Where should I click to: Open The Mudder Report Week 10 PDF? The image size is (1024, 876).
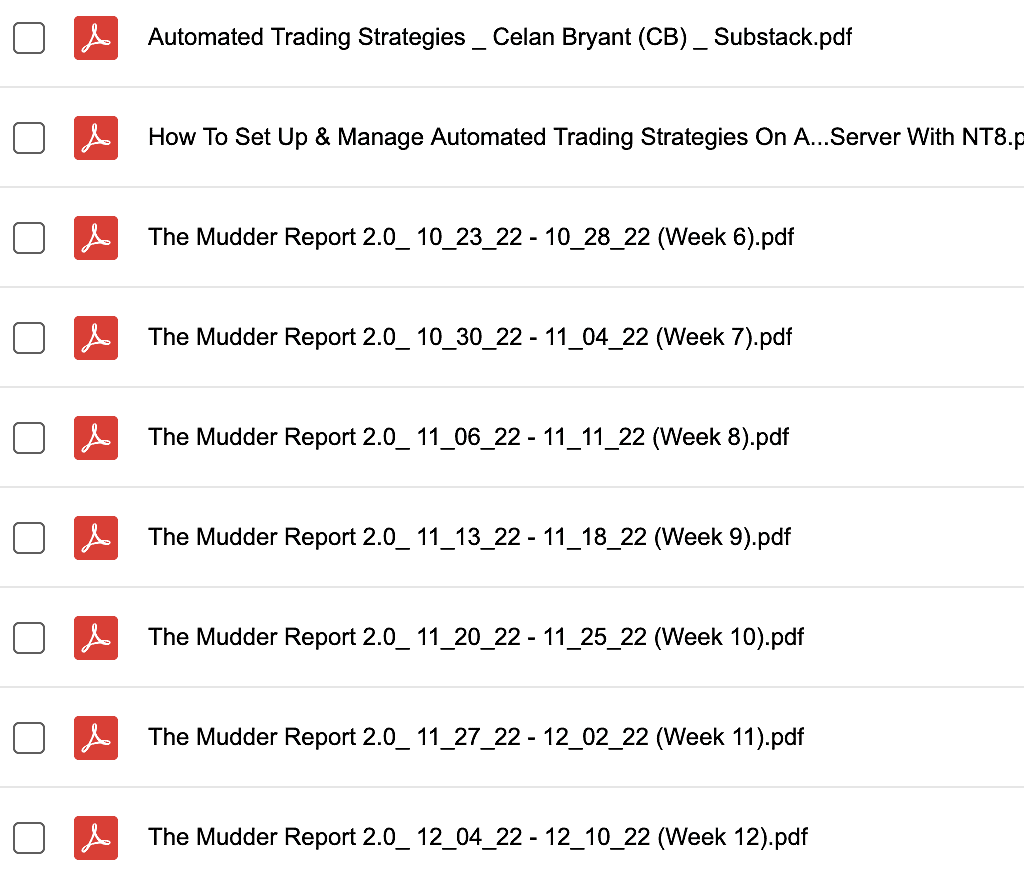click(475, 638)
